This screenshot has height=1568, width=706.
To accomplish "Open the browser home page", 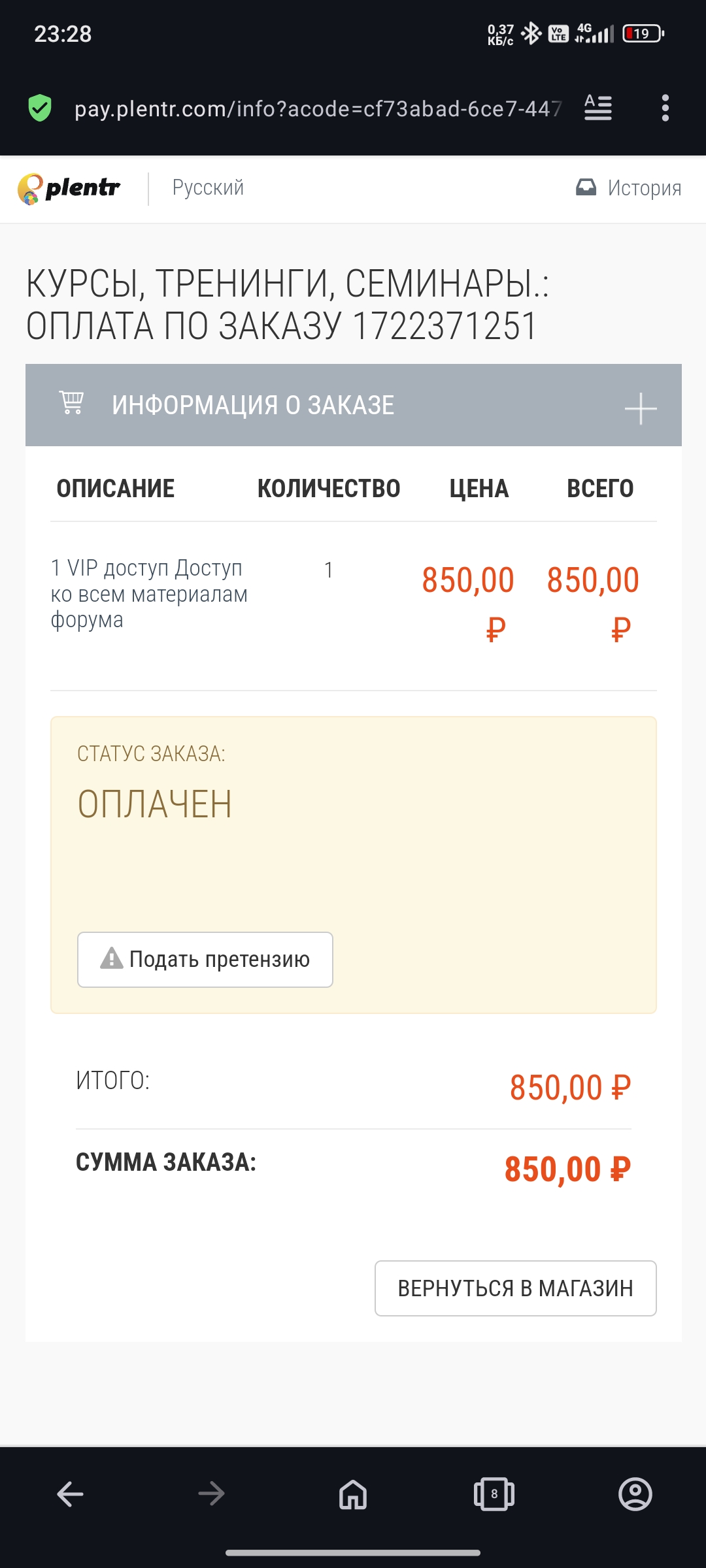I will 353,1494.
